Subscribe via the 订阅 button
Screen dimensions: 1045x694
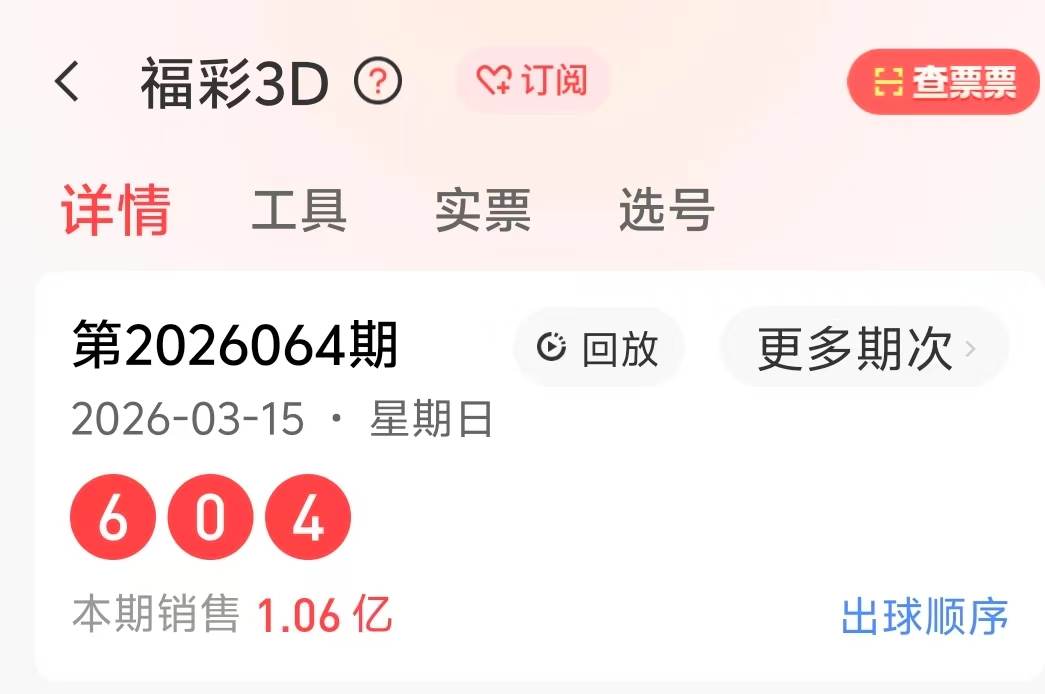click(x=532, y=81)
